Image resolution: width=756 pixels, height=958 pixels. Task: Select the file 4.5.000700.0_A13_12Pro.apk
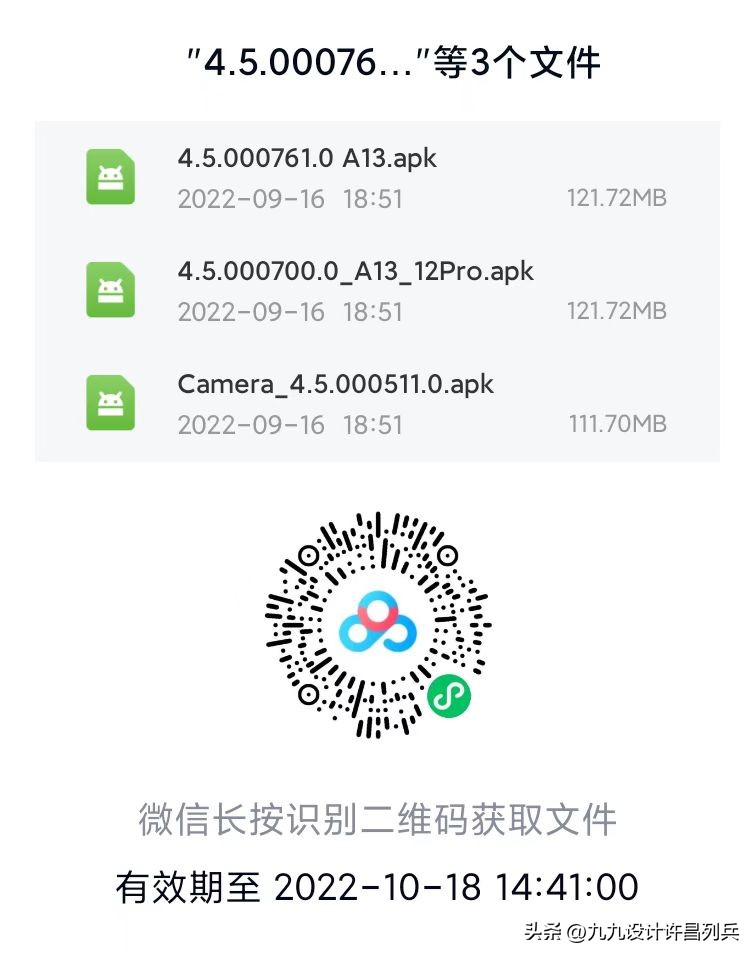355,271
